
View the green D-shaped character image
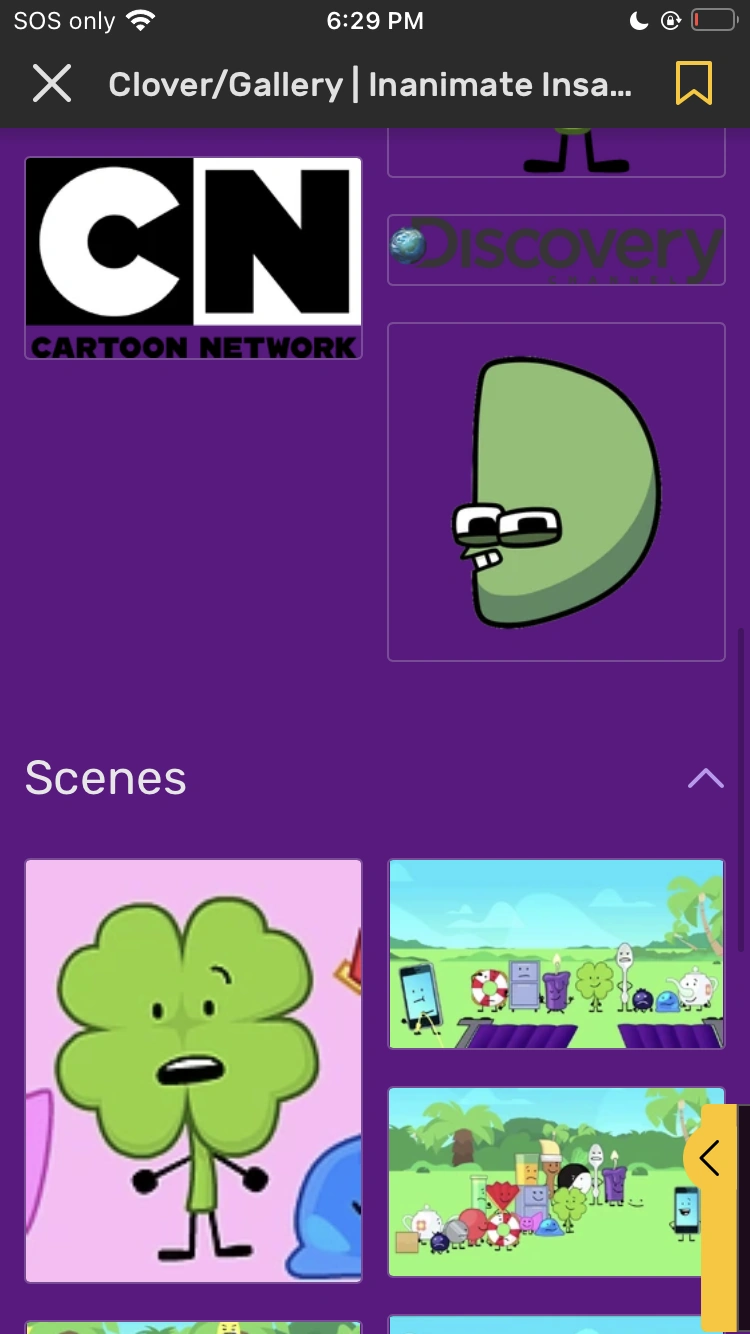[556, 492]
